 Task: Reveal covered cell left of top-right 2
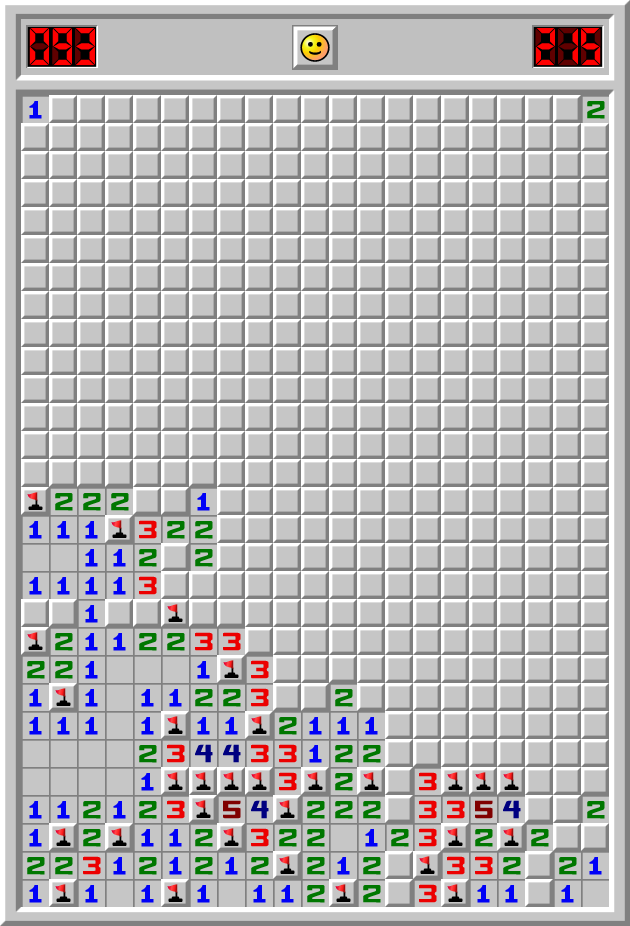click(x=567, y=109)
